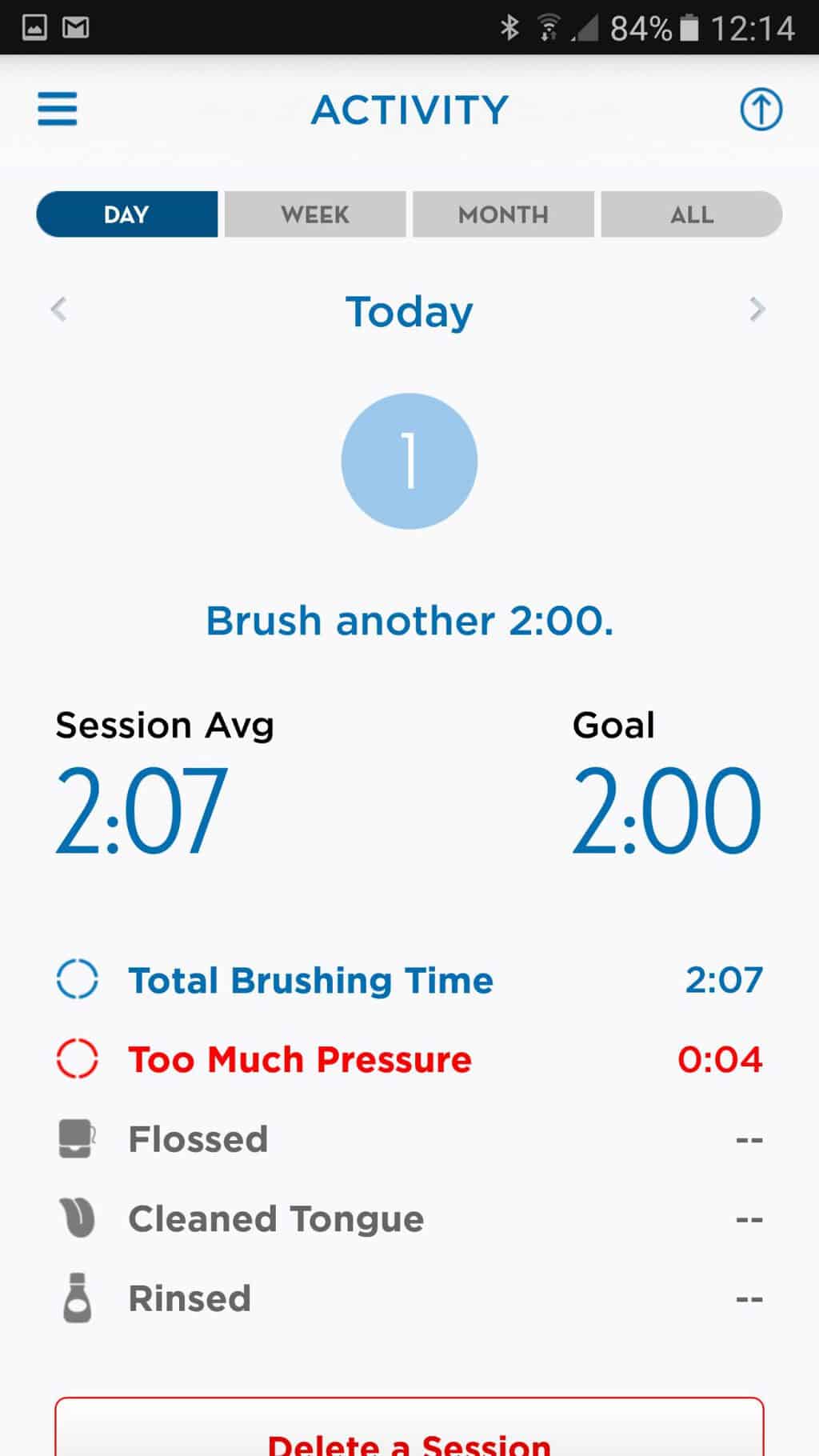Screen dimensions: 819x1456
Task: Mark Flossed for today
Action: (x=409, y=1139)
